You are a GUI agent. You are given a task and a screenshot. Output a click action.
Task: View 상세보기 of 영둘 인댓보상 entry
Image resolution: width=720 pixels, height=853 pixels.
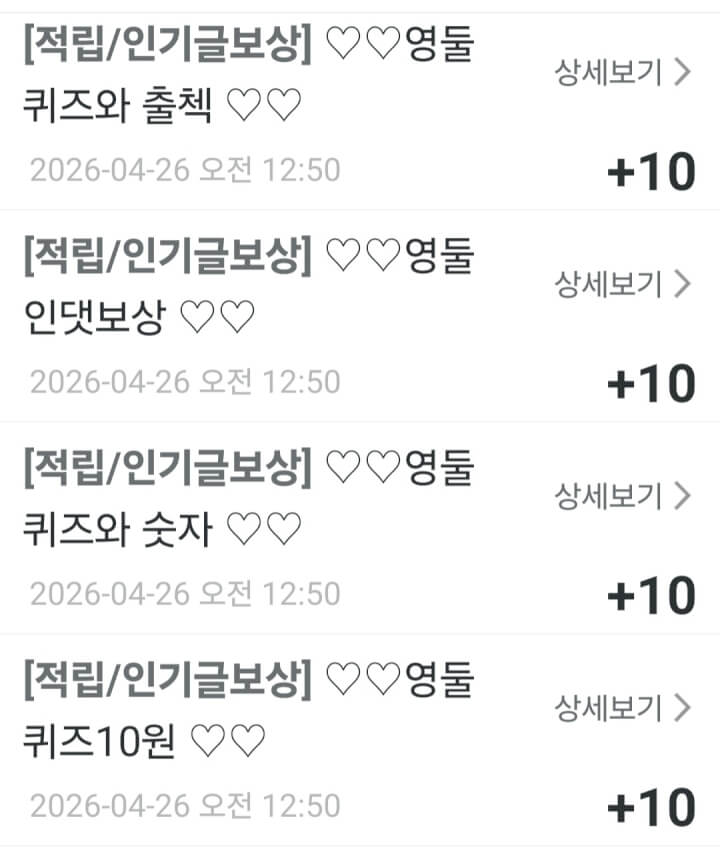622,284
